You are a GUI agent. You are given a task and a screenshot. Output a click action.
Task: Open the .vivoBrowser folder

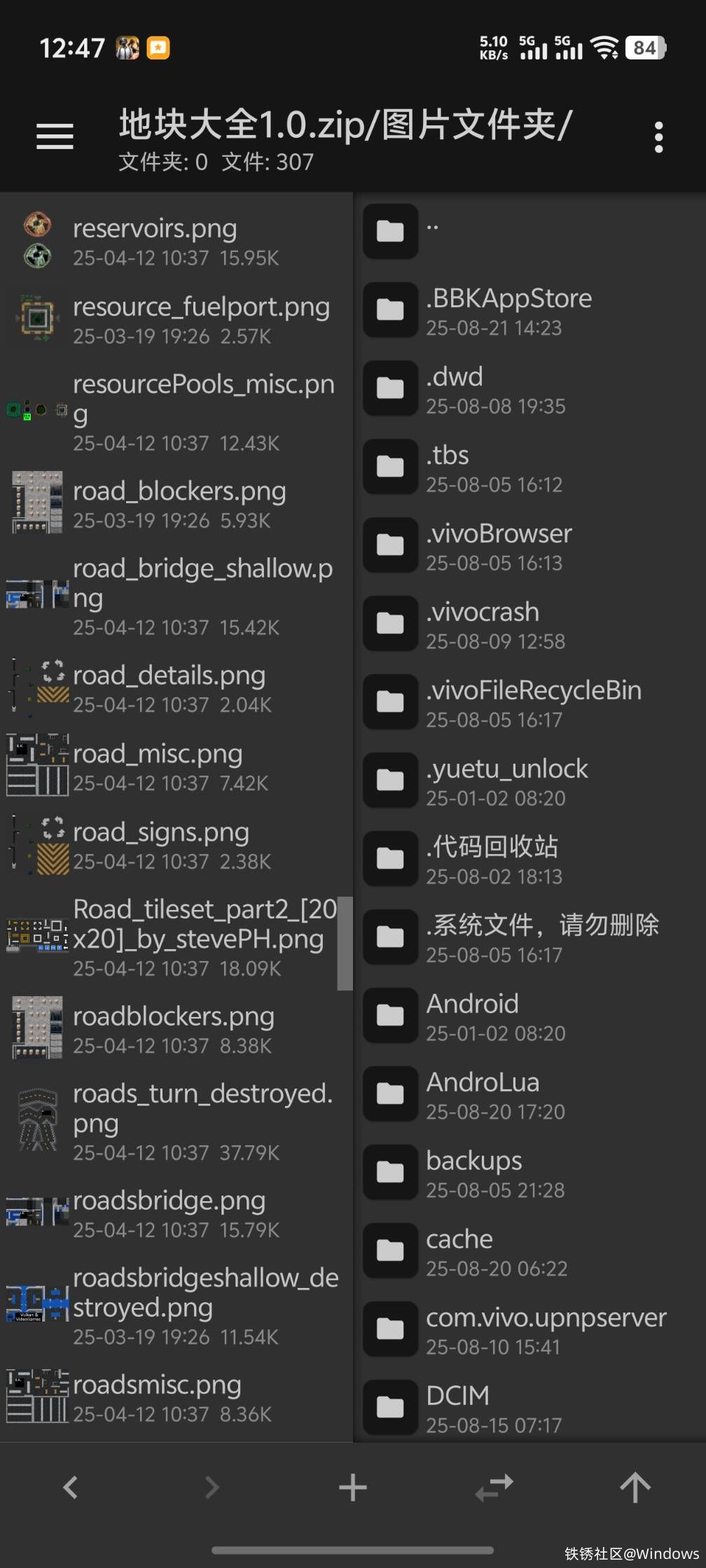[498, 545]
